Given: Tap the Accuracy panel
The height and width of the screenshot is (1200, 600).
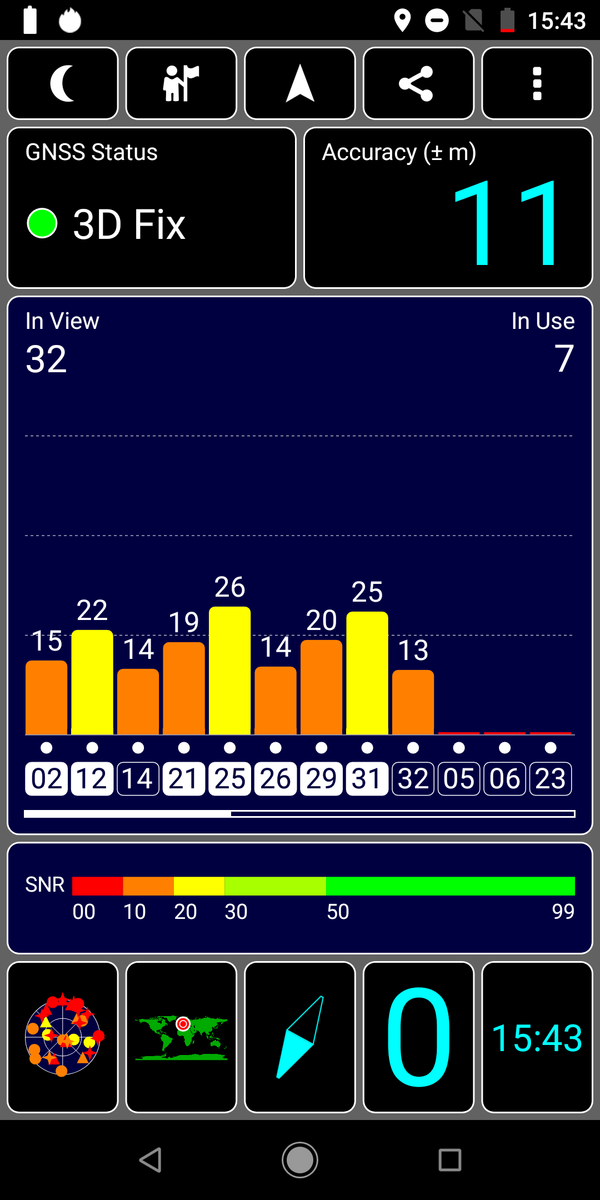Looking at the screenshot, I should (448, 208).
